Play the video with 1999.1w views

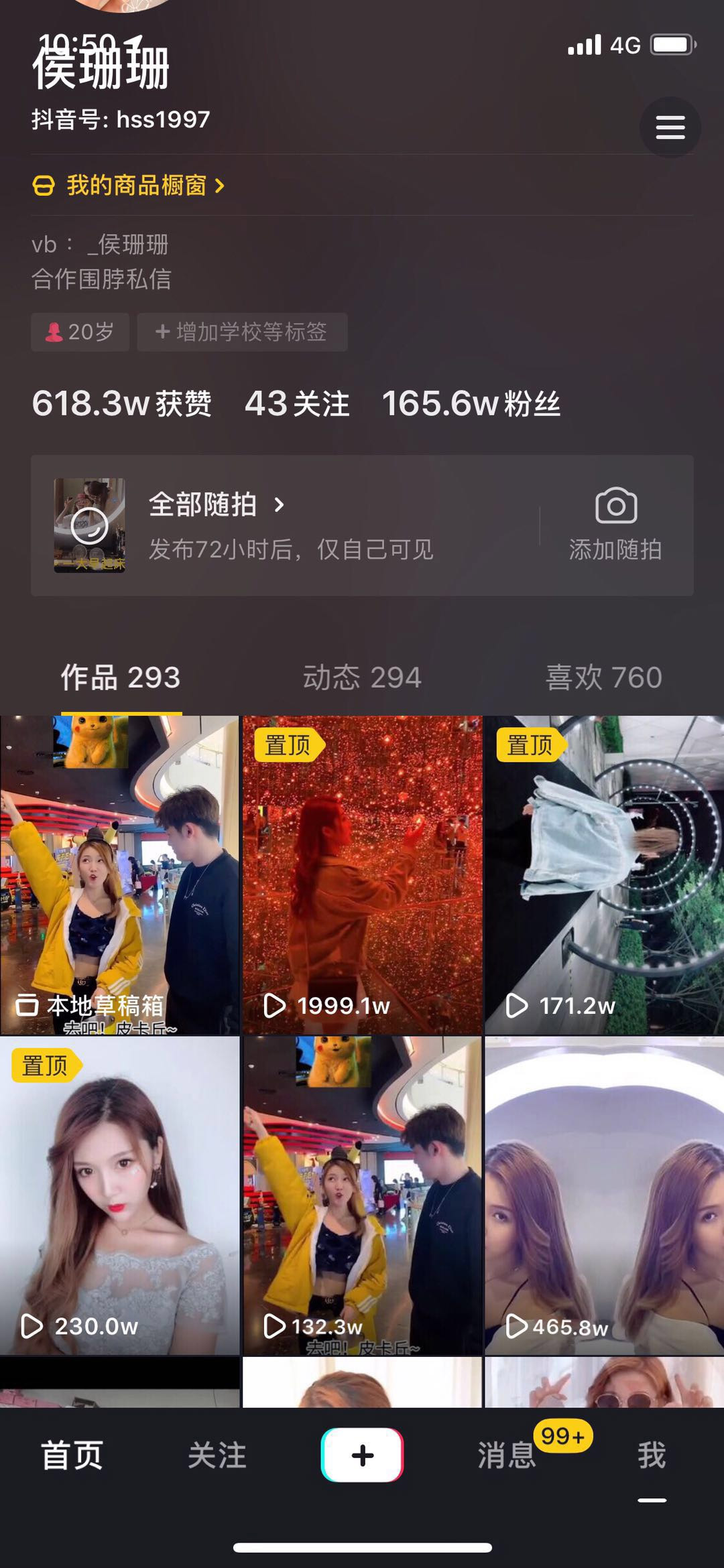coord(362,874)
